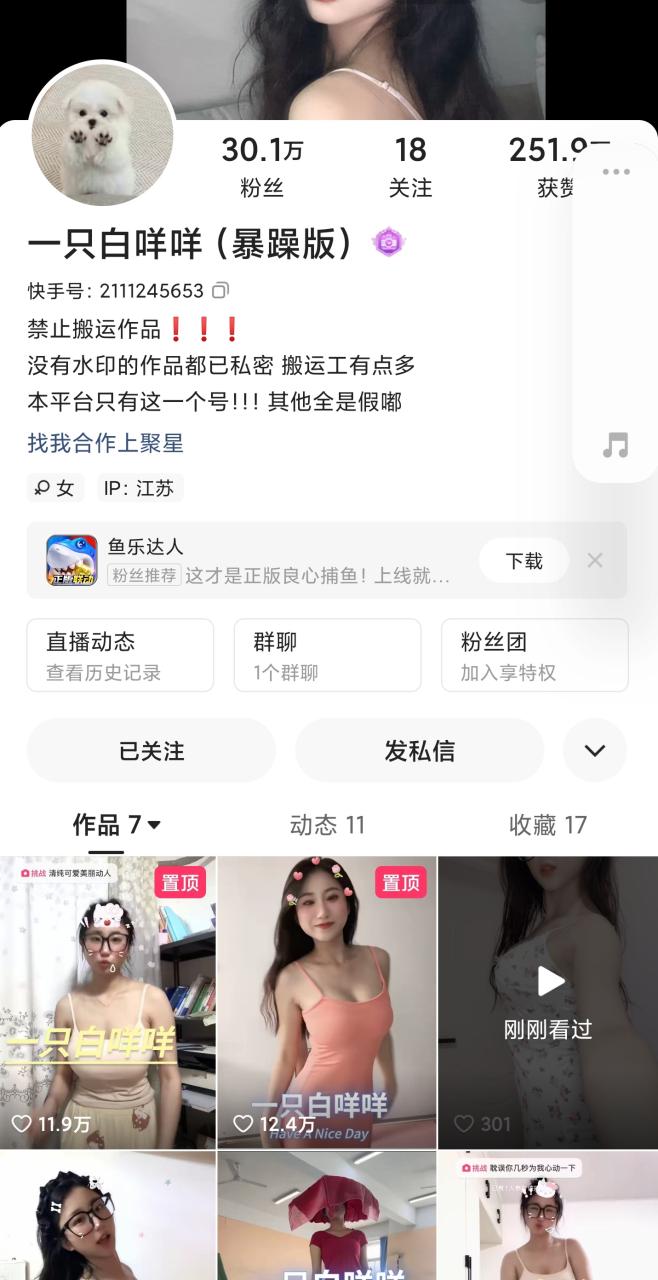Open the profile avatar picture
The height and width of the screenshot is (1280, 658).
coord(102,134)
